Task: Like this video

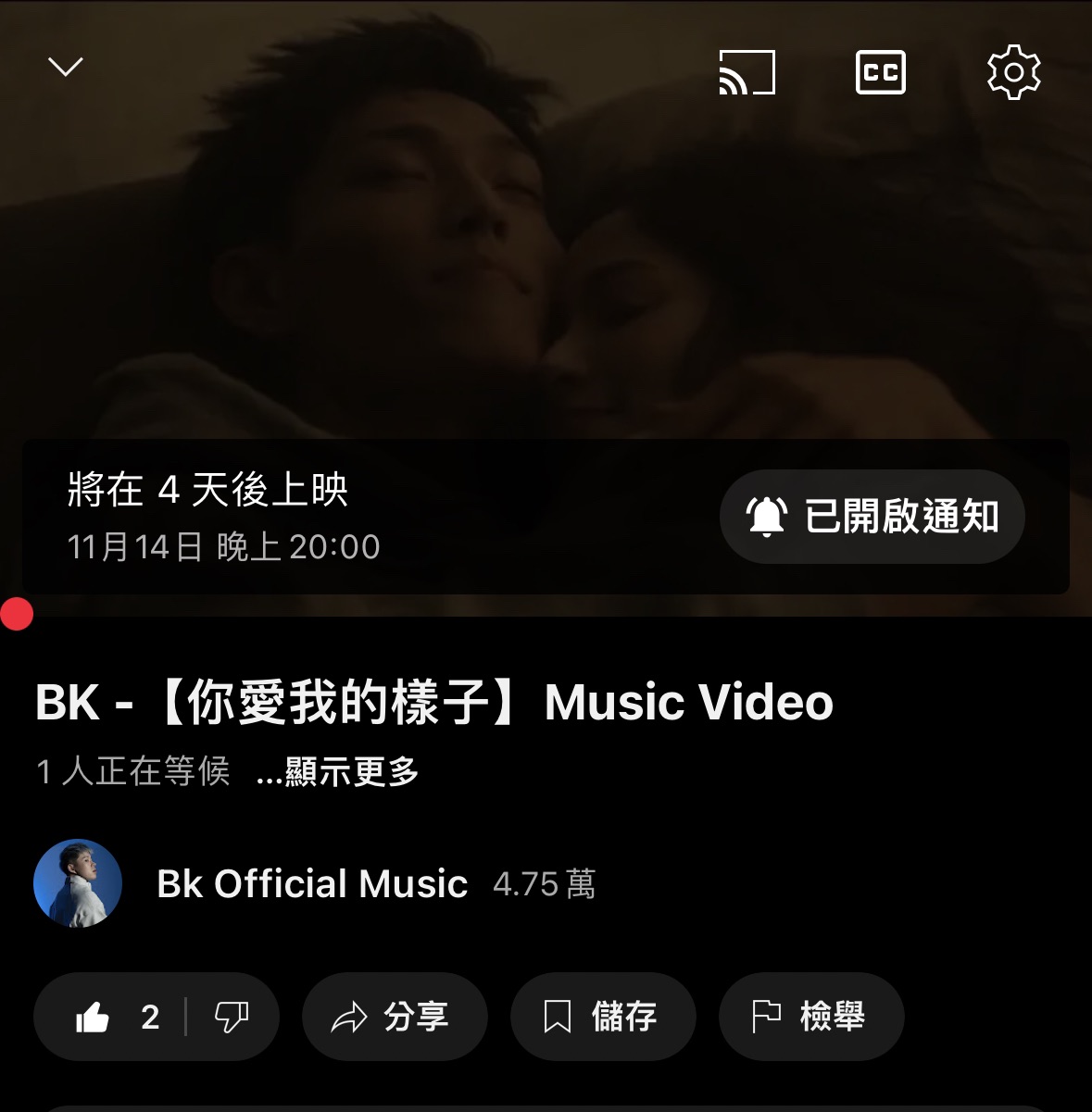Action: [107, 1017]
